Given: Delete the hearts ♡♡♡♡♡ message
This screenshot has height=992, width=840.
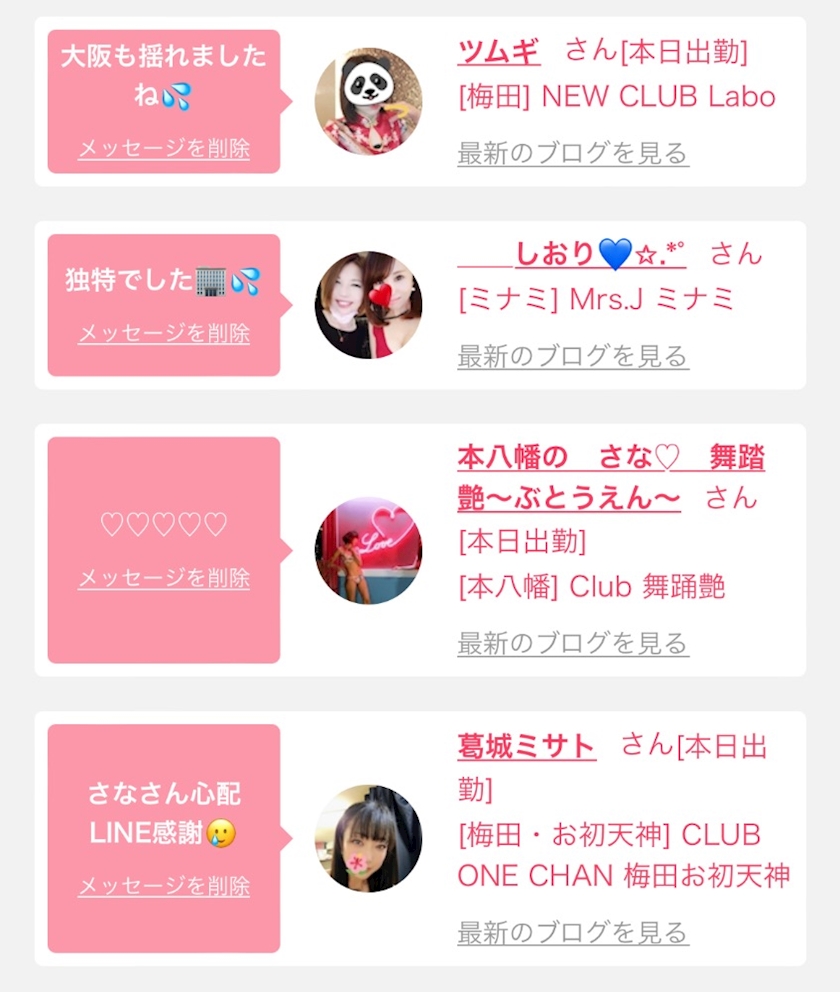Looking at the screenshot, I should pyautogui.click(x=164, y=578).
